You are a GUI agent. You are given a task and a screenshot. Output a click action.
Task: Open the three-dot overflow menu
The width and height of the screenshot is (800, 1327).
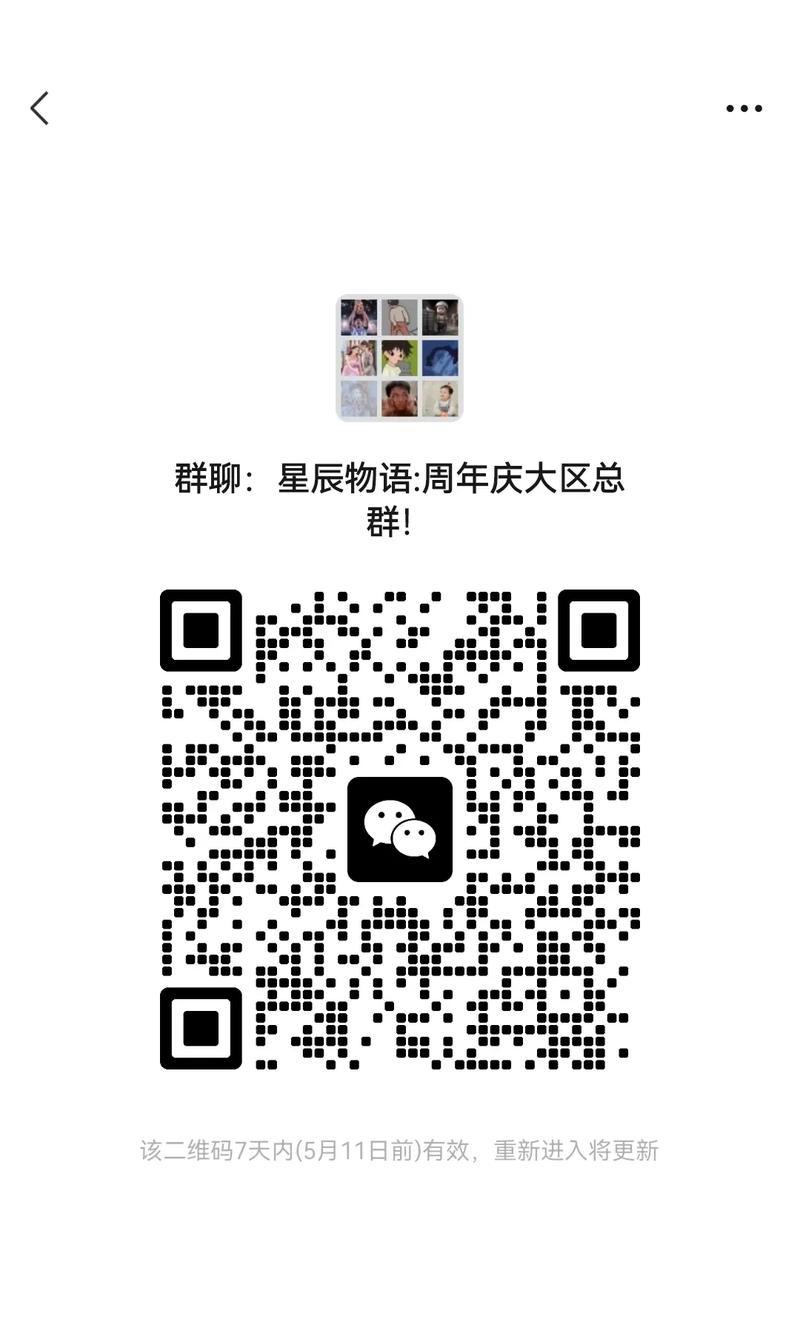[744, 108]
